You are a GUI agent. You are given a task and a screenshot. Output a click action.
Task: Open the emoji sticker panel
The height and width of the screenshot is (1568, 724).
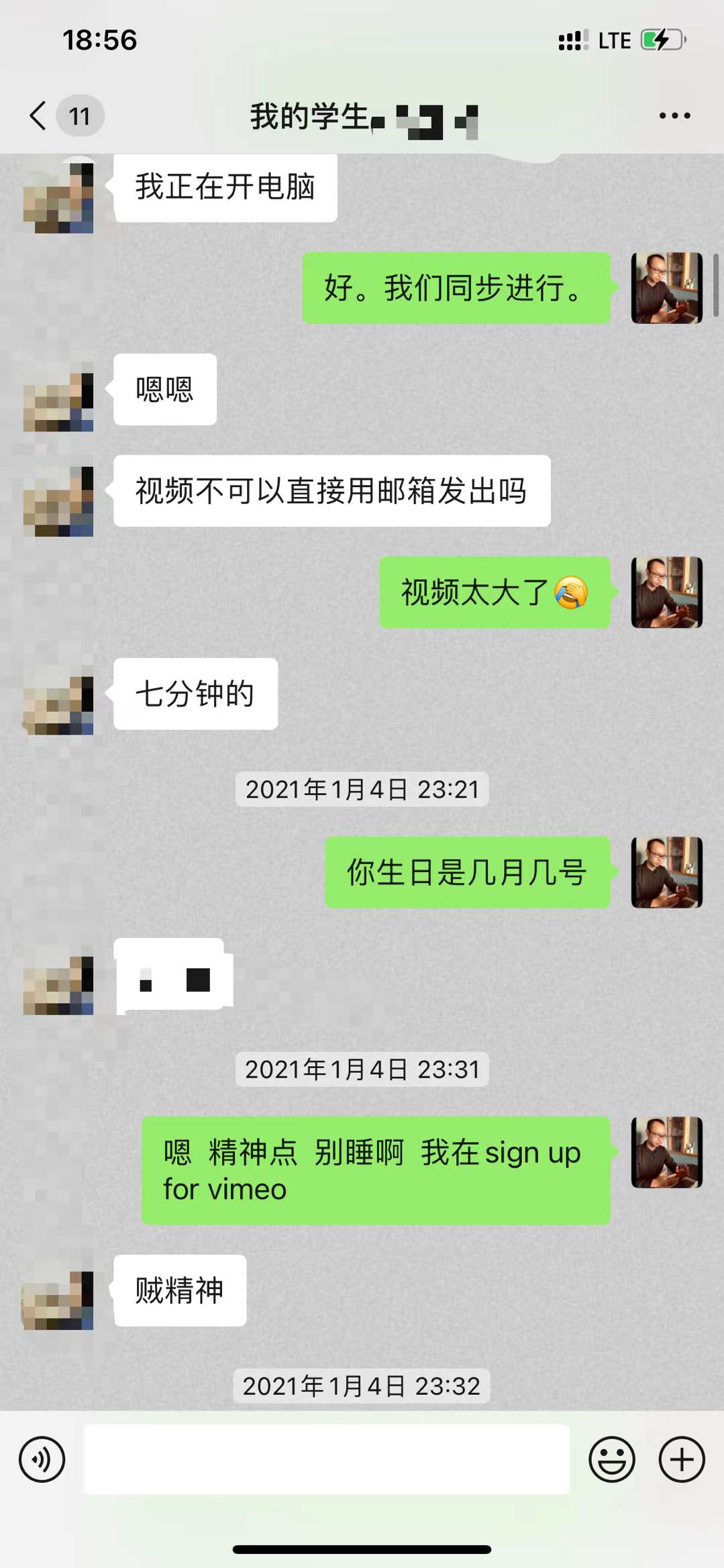click(611, 1459)
